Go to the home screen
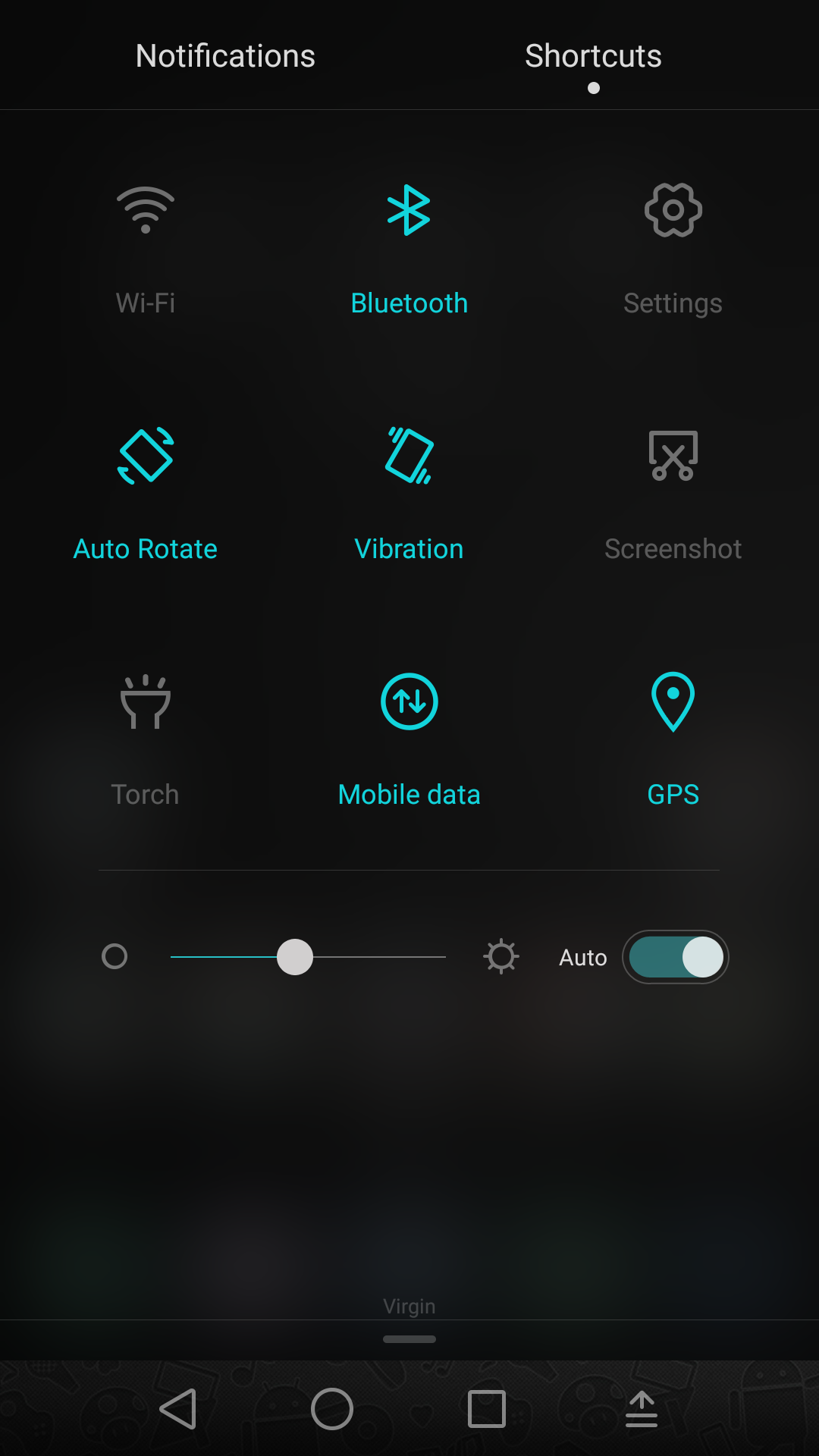819x1456 pixels. coord(332,1409)
